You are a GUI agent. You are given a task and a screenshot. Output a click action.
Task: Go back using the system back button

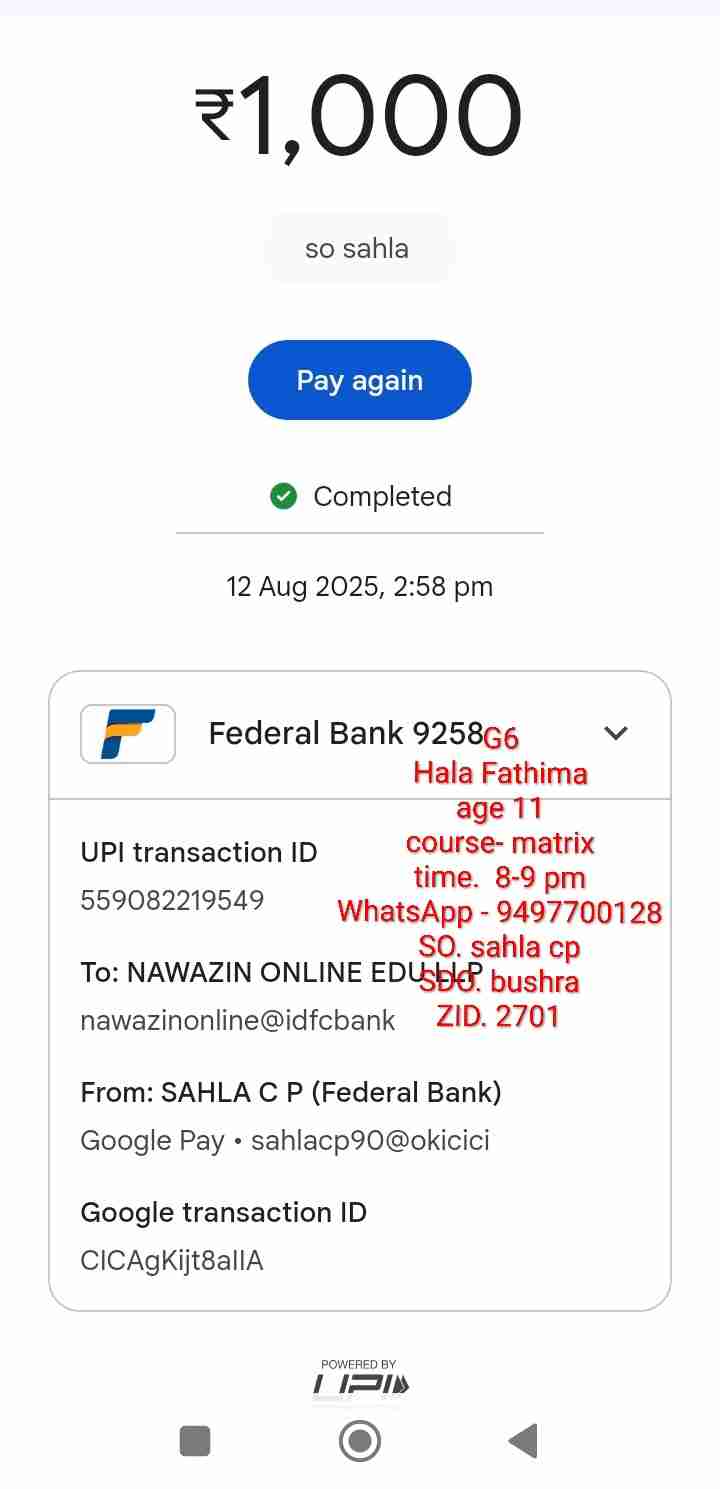tap(523, 1441)
